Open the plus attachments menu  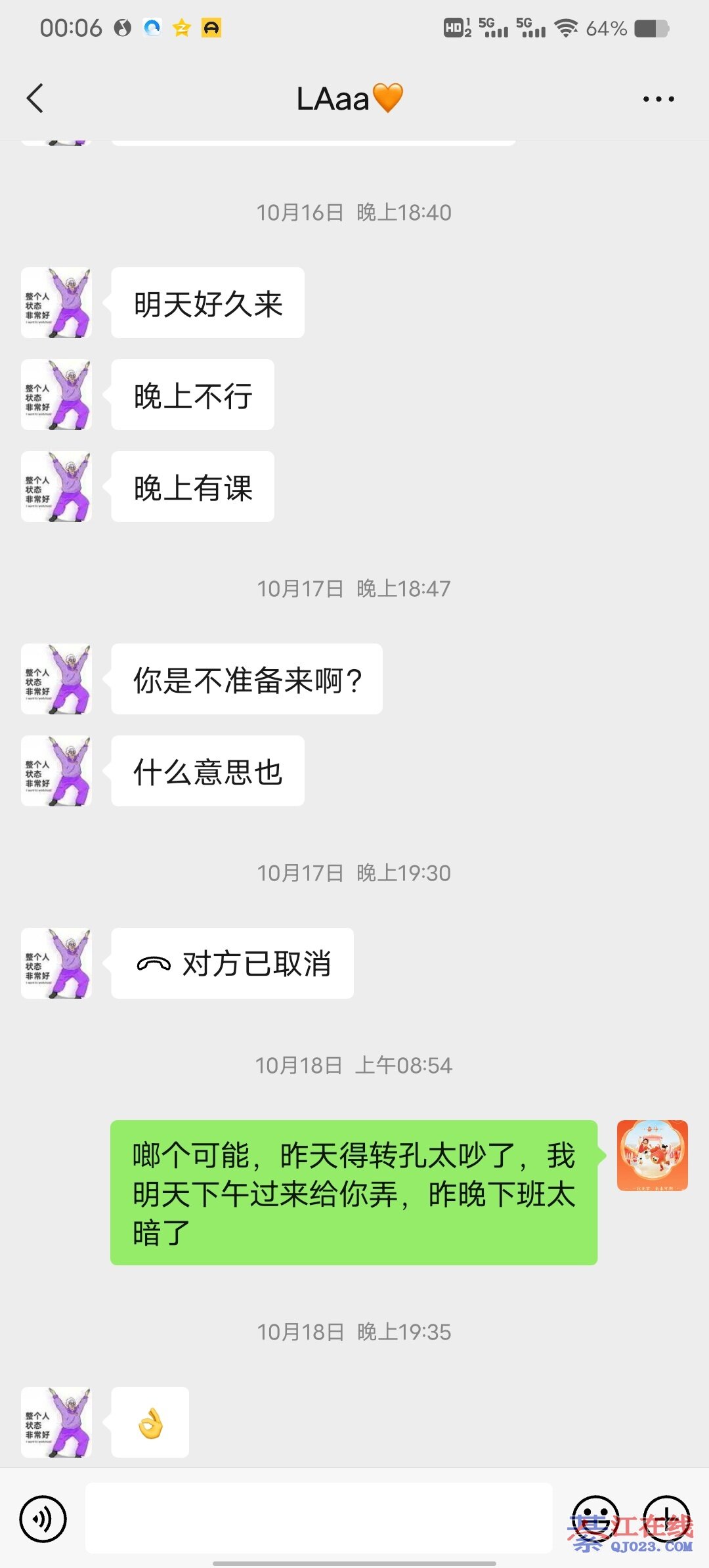point(666,1518)
